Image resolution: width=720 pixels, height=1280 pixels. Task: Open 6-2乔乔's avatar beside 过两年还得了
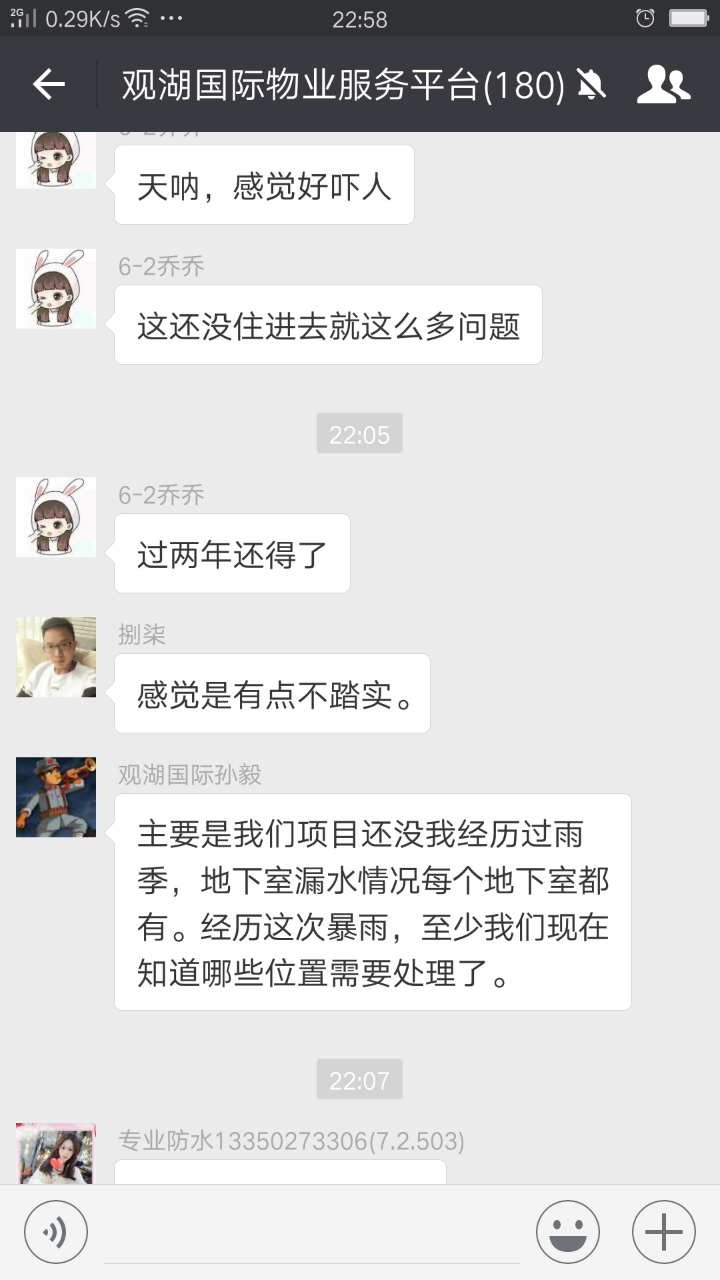56,517
